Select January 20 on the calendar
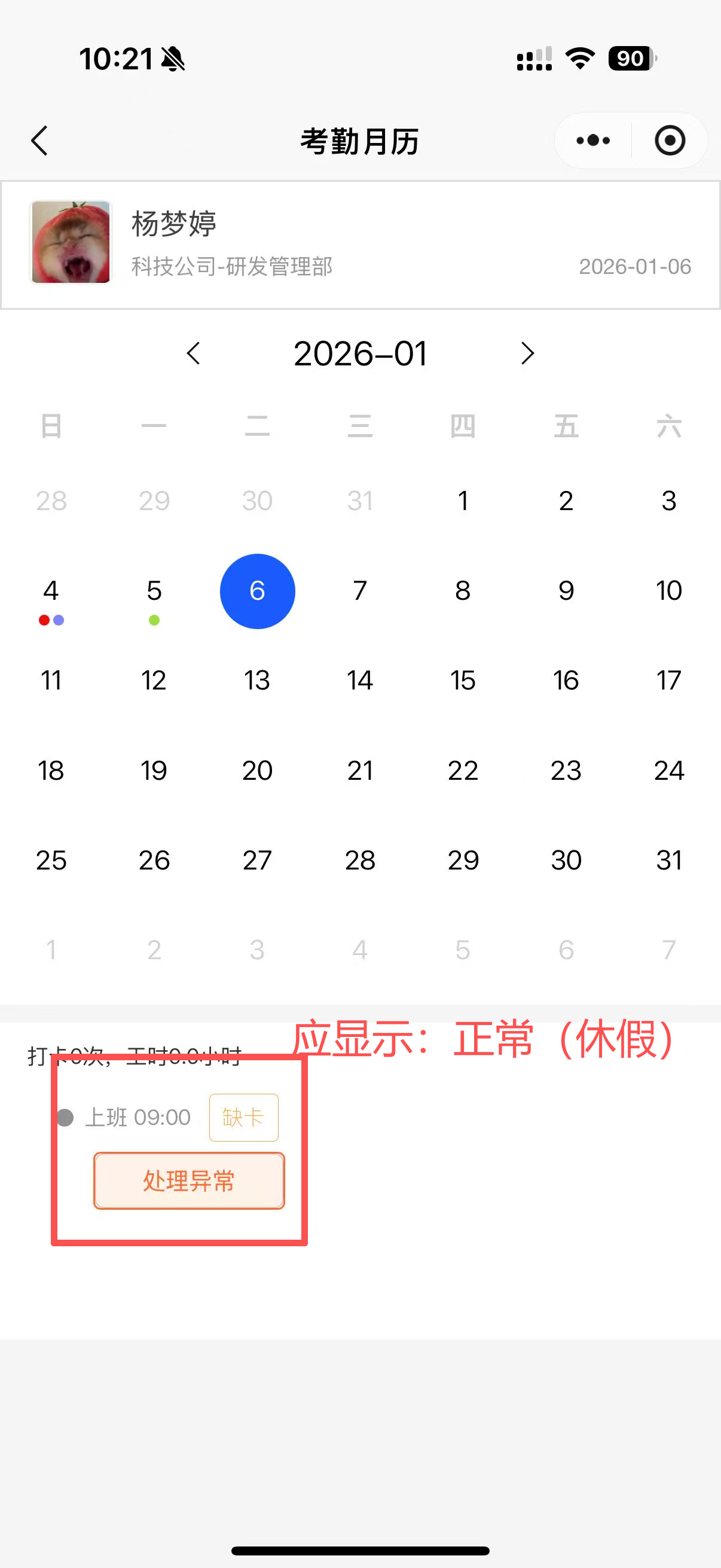 (257, 771)
